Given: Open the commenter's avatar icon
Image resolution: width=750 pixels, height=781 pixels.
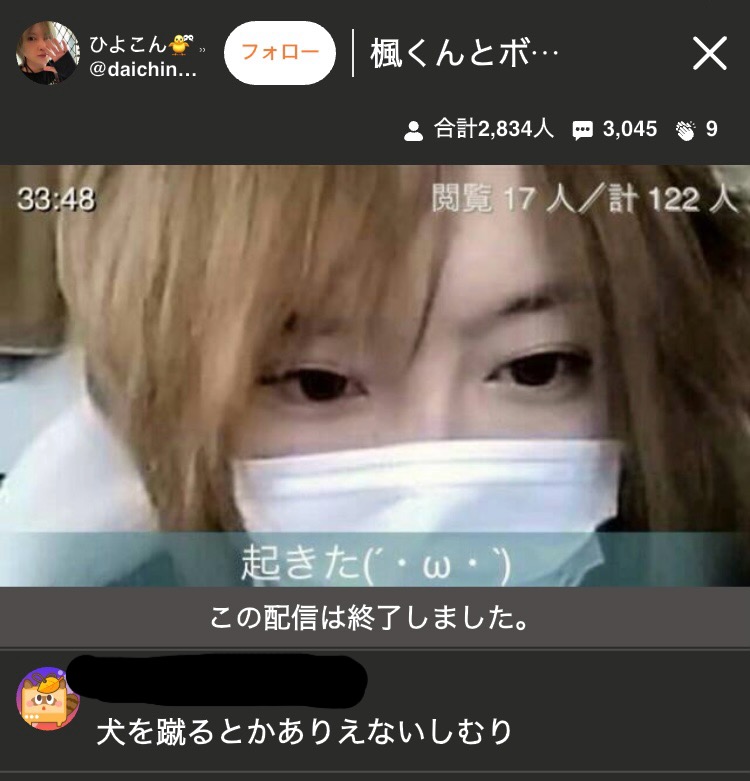Looking at the screenshot, I should click(x=49, y=698).
